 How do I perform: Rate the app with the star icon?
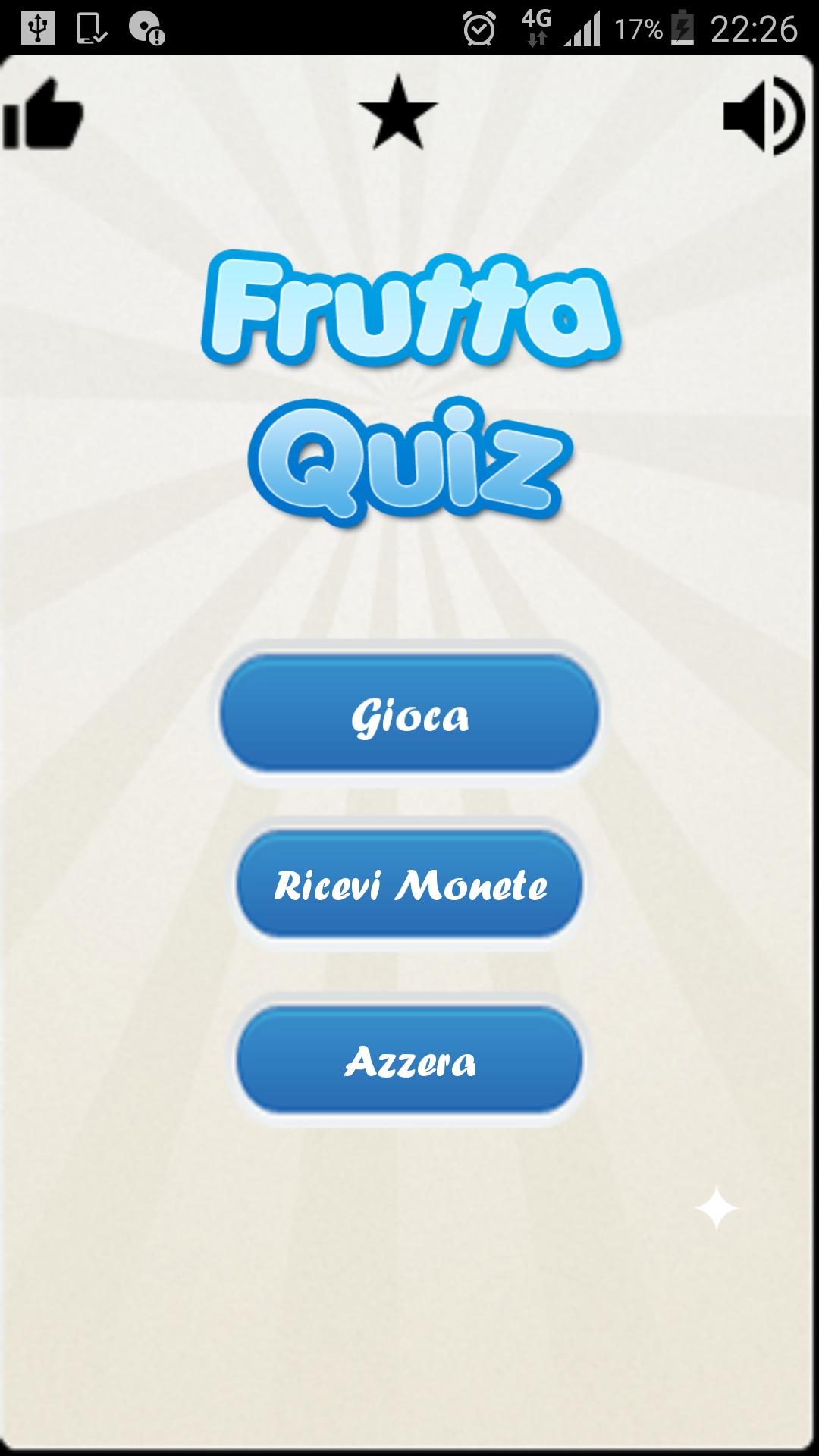pos(398,113)
